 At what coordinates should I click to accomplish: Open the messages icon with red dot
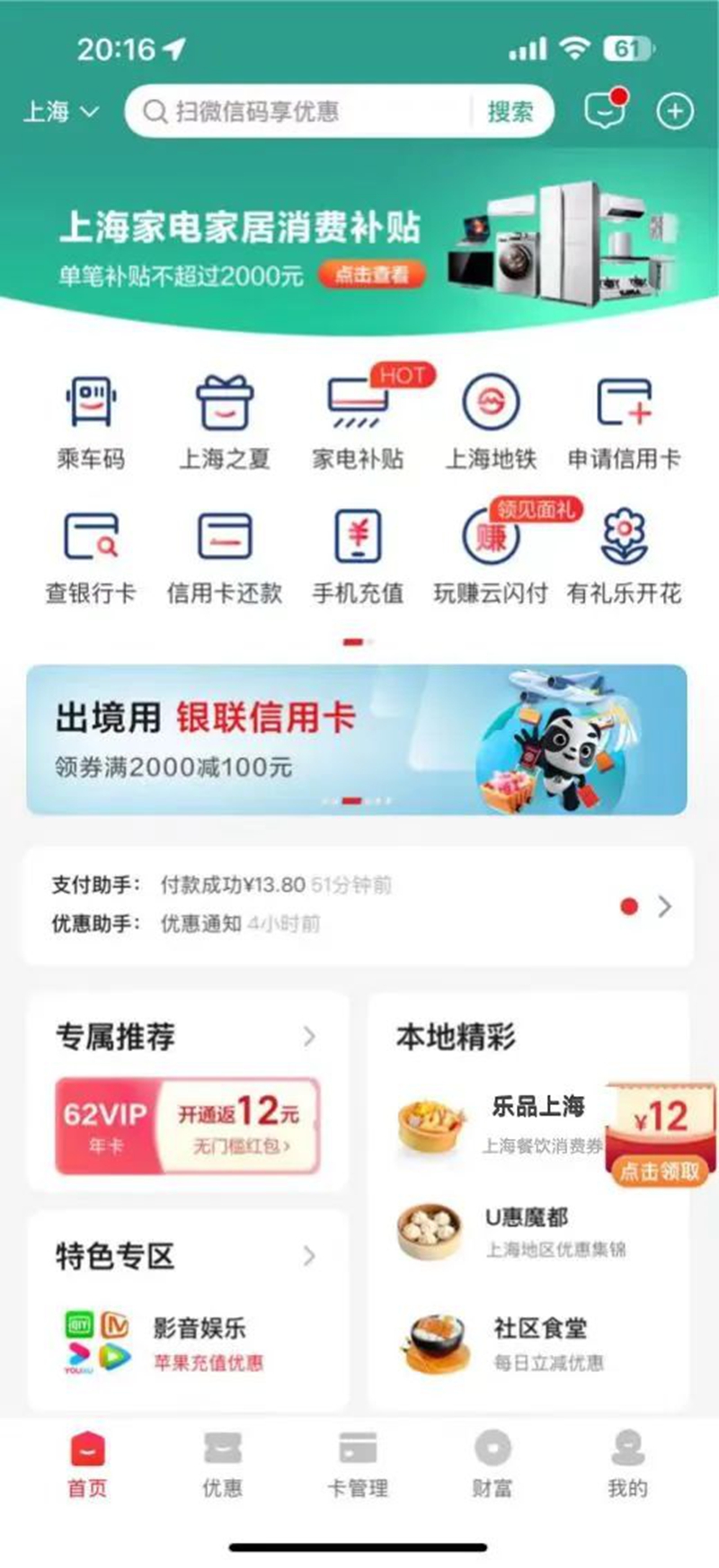pos(605,111)
